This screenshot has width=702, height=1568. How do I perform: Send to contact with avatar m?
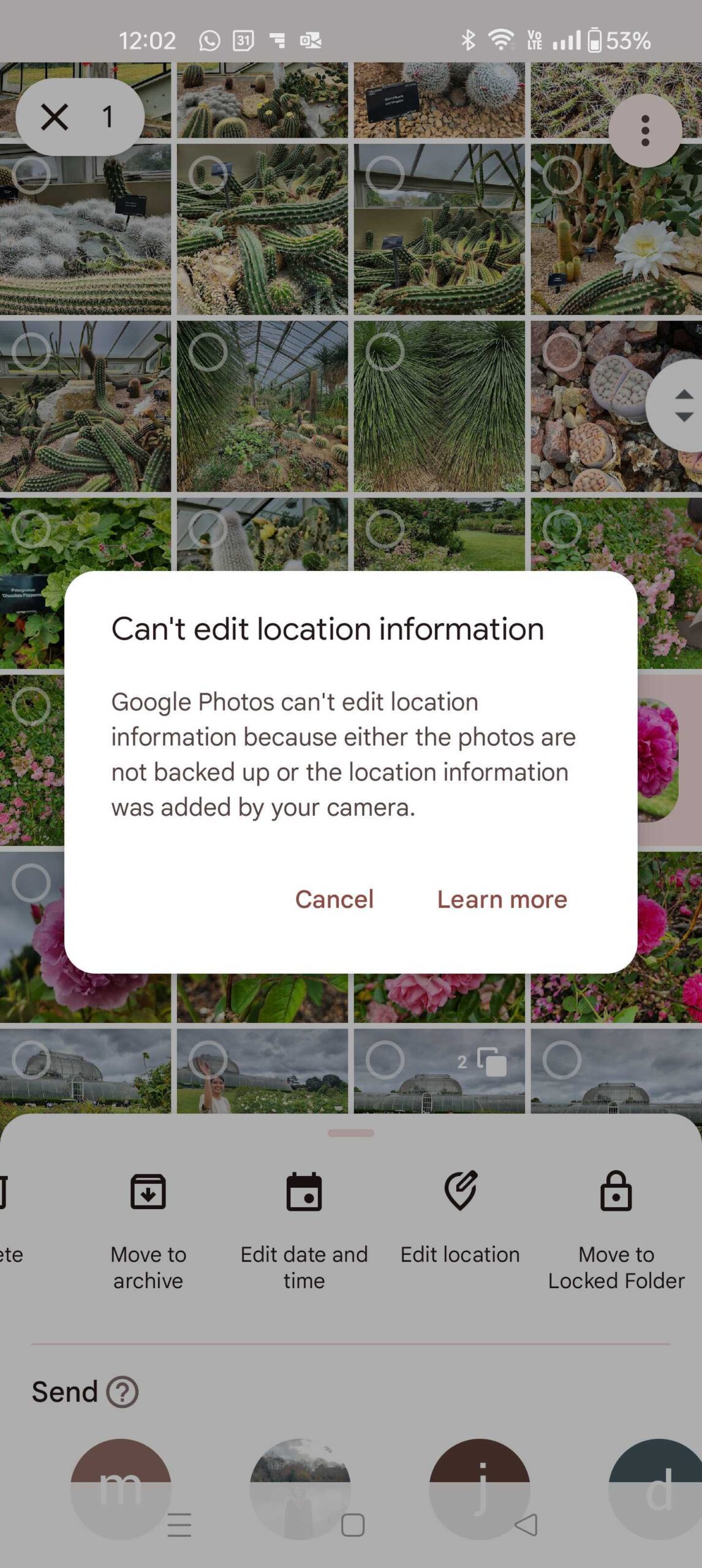tap(121, 1488)
